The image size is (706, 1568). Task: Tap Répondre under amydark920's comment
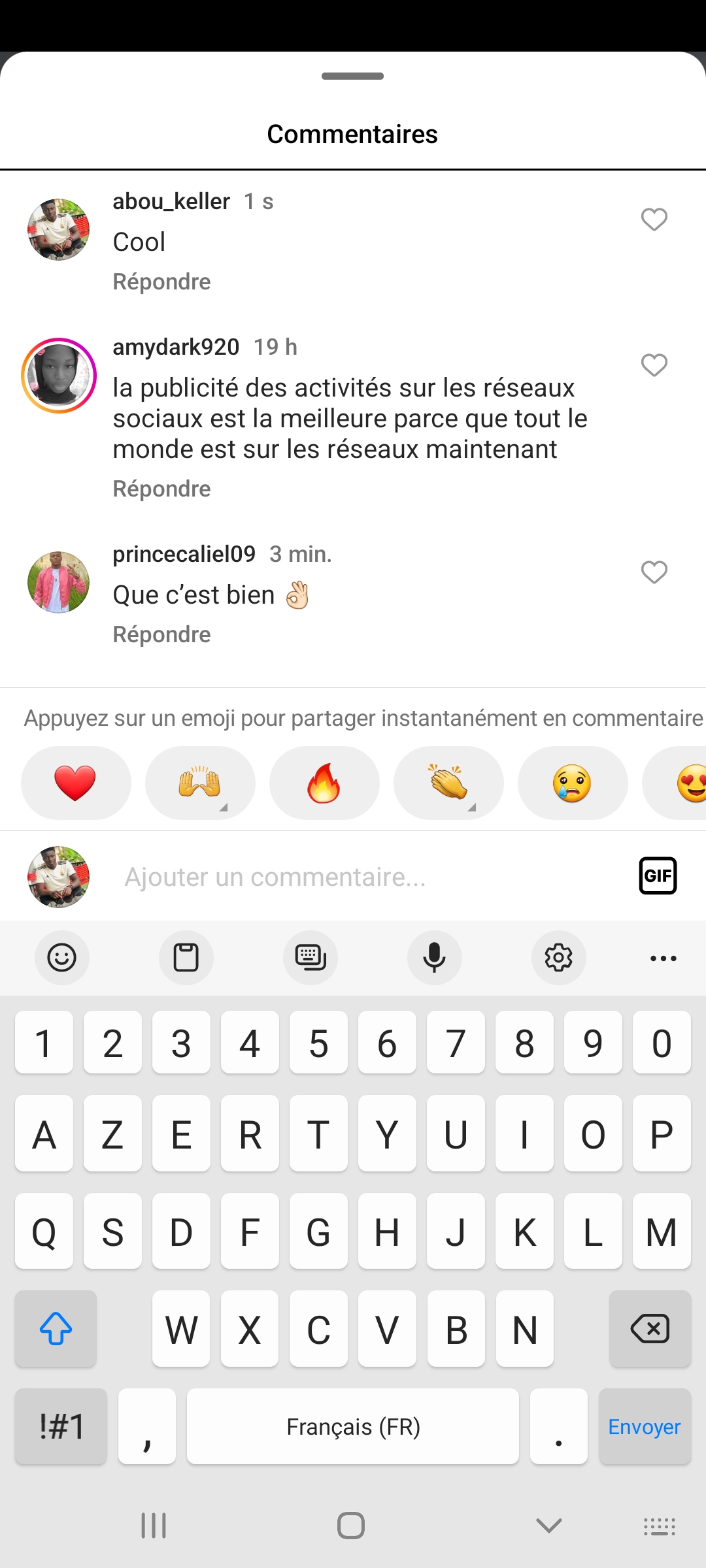coord(161,489)
